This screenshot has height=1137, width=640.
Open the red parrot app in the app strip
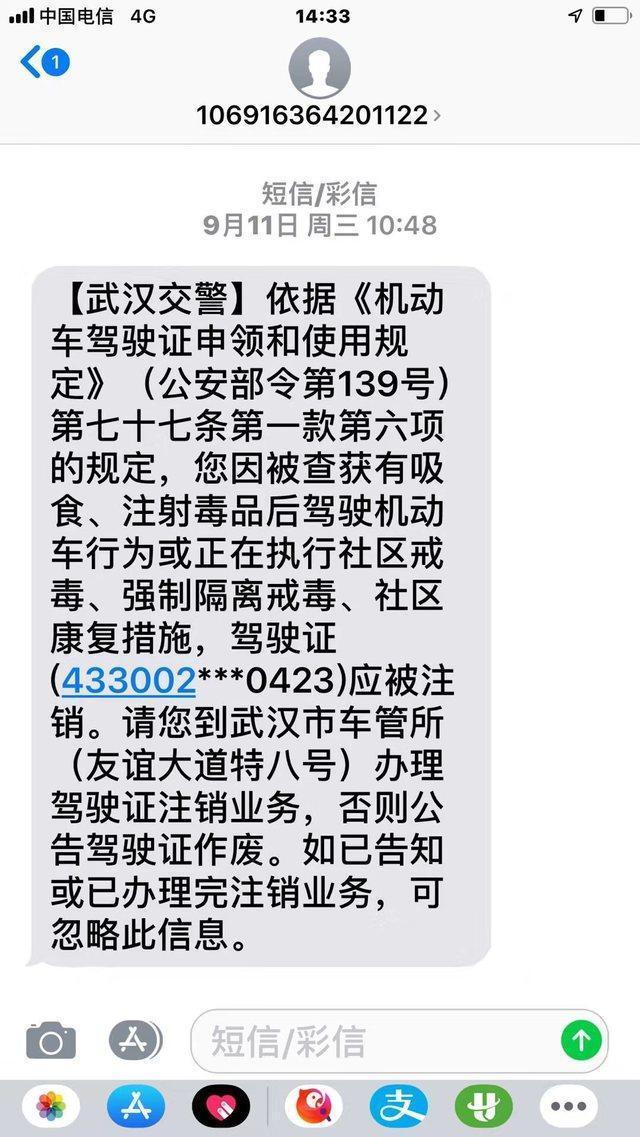click(x=313, y=1106)
